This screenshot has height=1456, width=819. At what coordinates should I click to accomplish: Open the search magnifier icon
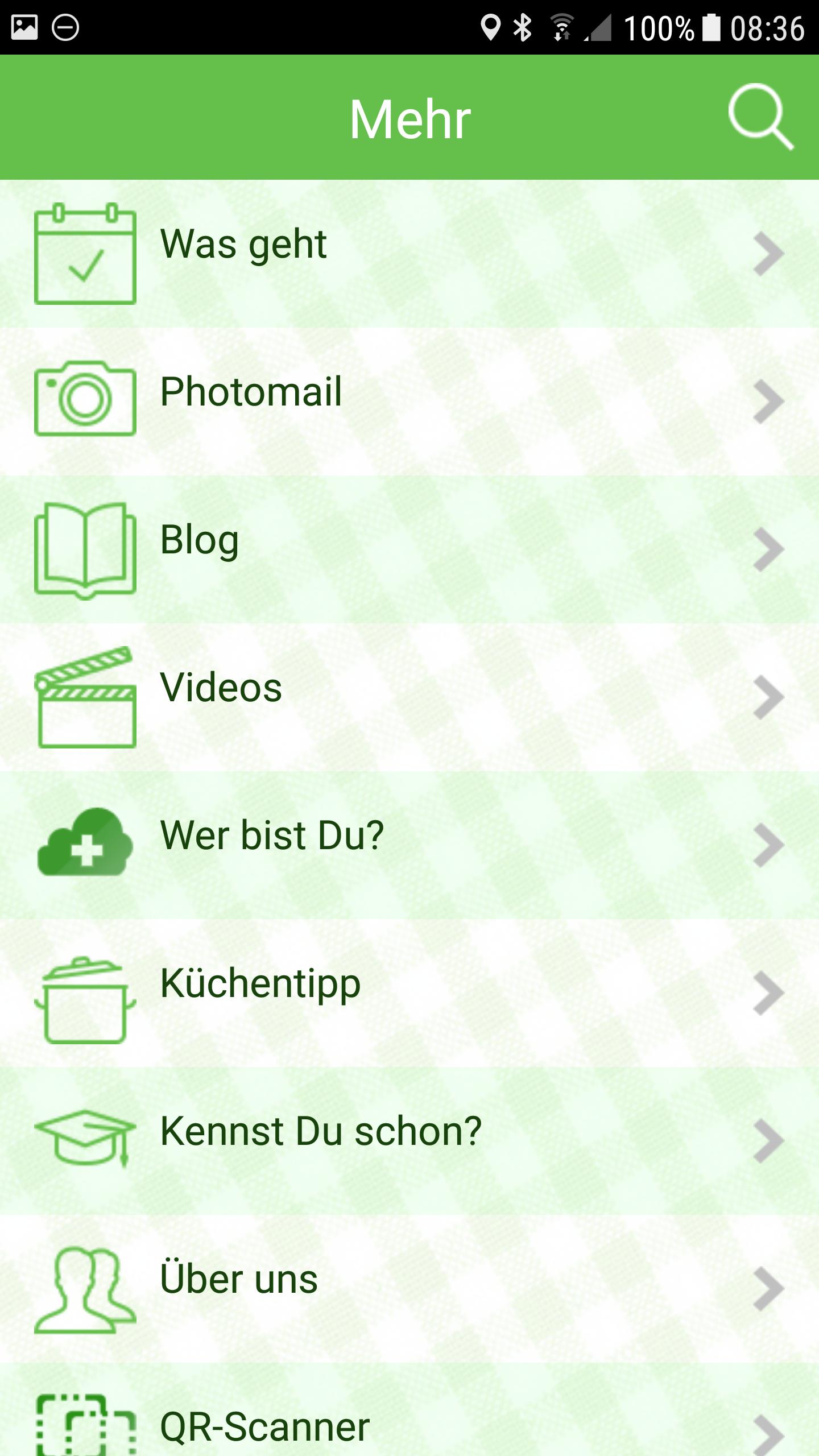coord(760,117)
